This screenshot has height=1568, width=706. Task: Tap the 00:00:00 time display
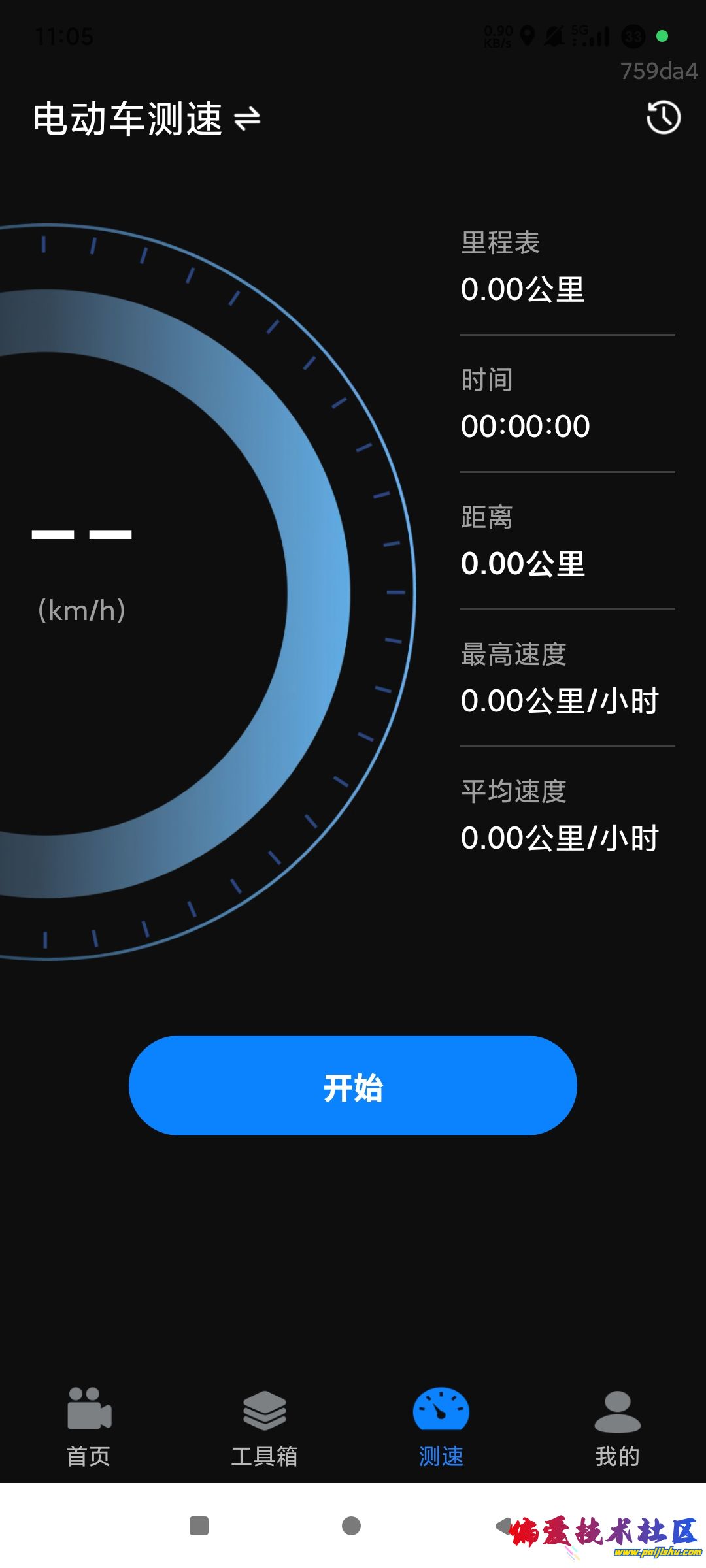click(525, 426)
